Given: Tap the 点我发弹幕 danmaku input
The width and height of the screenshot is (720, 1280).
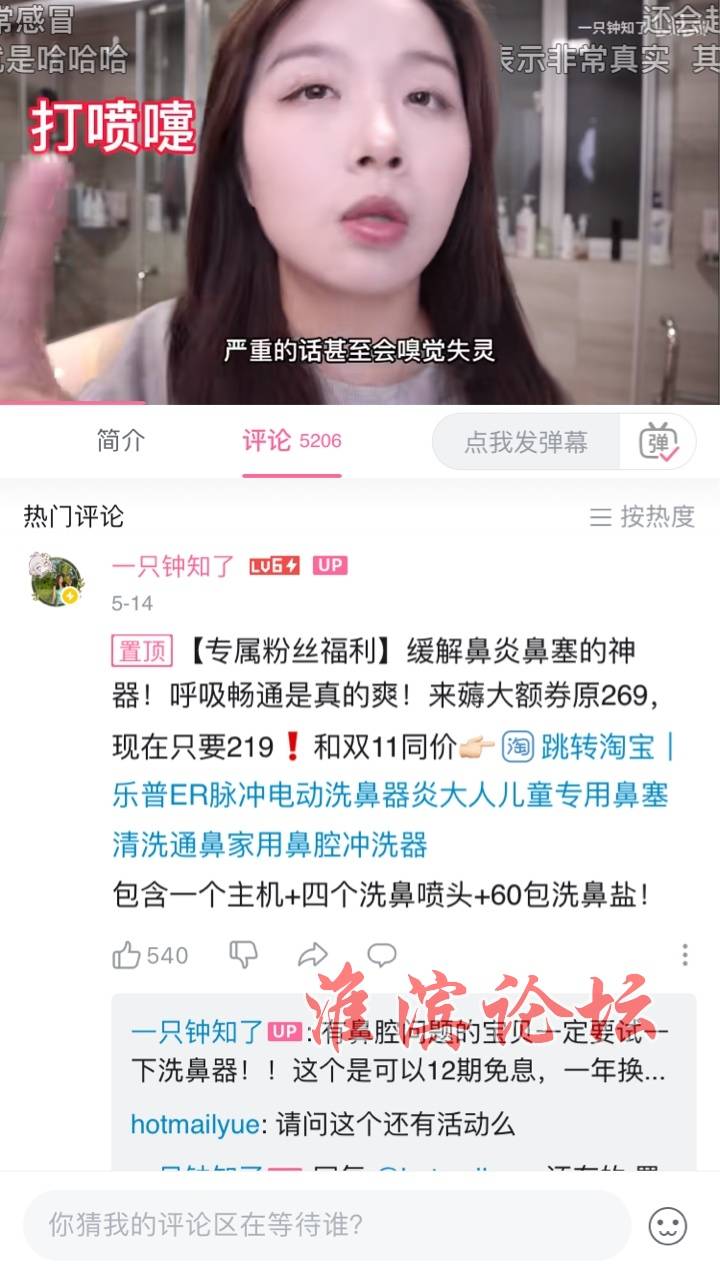Looking at the screenshot, I should point(525,442).
